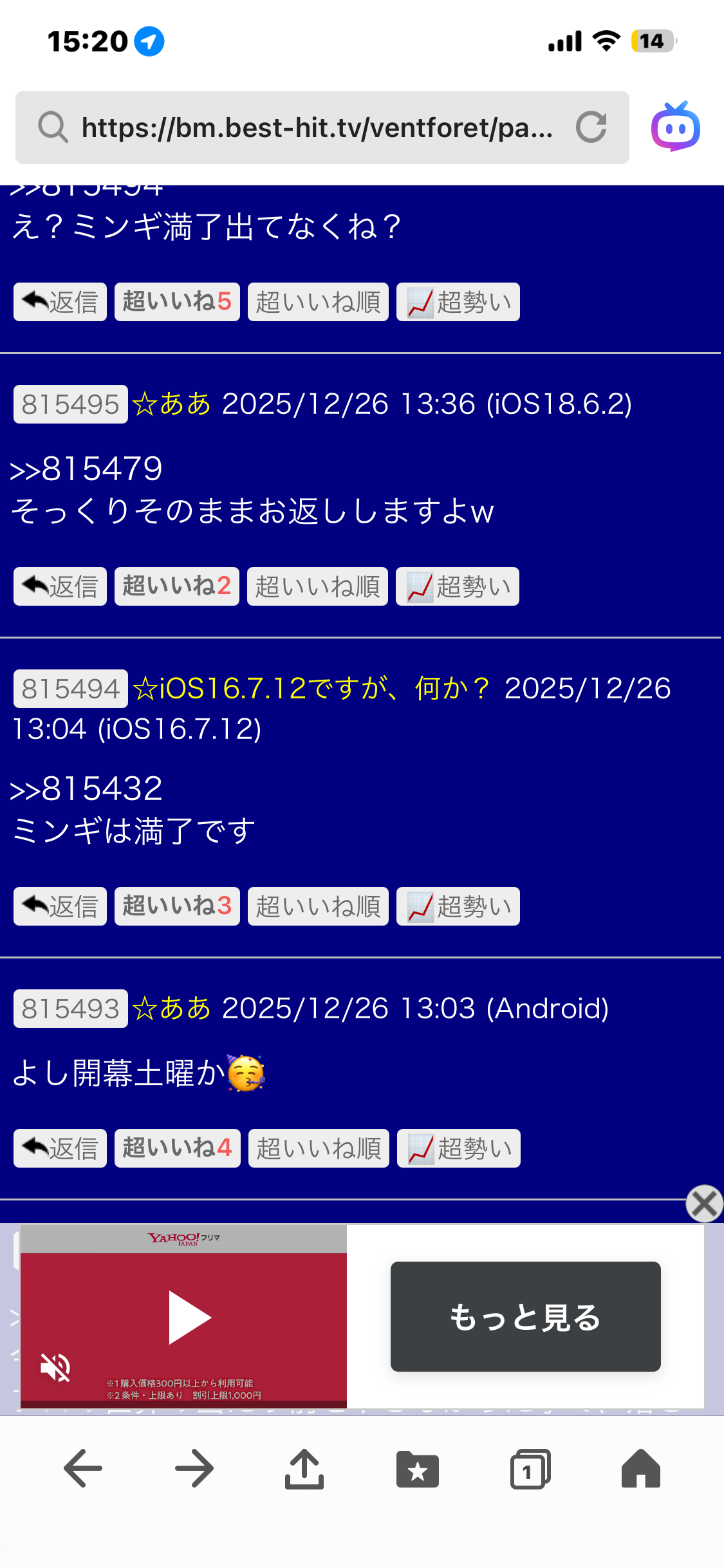Image resolution: width=724 pixels, height=1568 pixels.
Task: Open quoted post link >>815479
Action: 87,469
